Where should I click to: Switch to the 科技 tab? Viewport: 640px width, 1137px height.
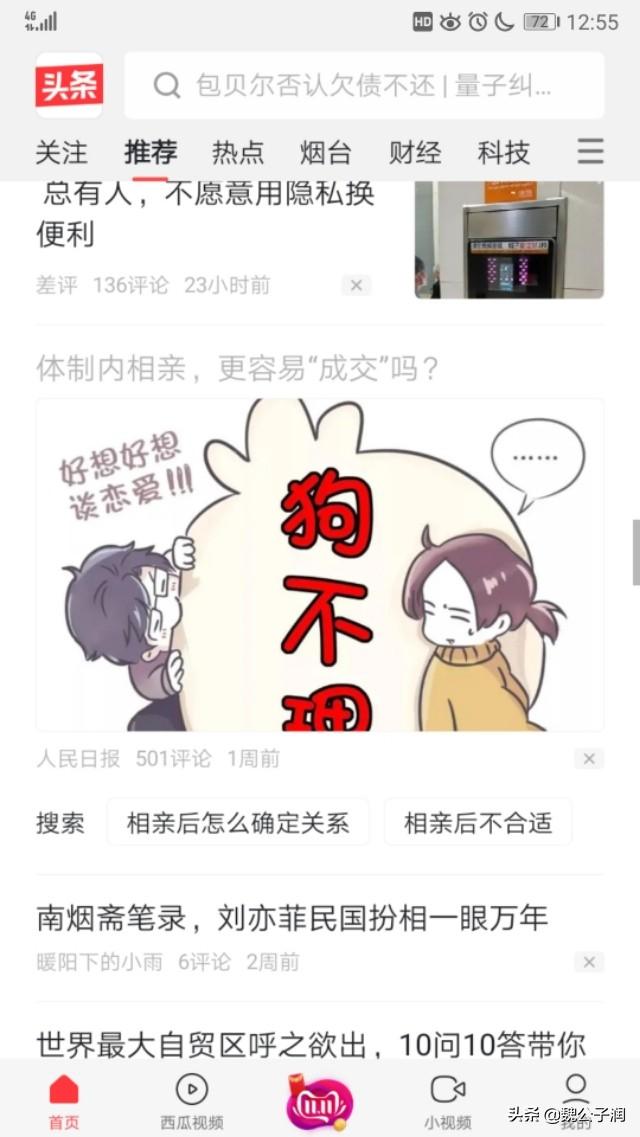pos(504,152)
